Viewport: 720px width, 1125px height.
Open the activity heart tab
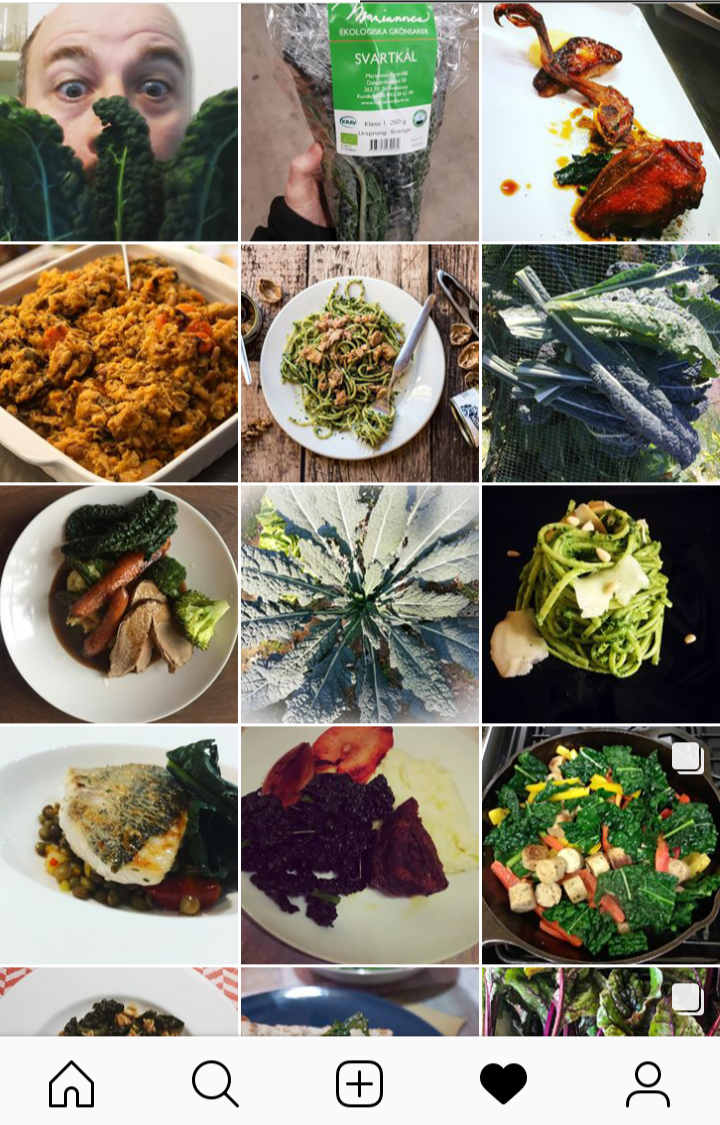click(503, 1083)
